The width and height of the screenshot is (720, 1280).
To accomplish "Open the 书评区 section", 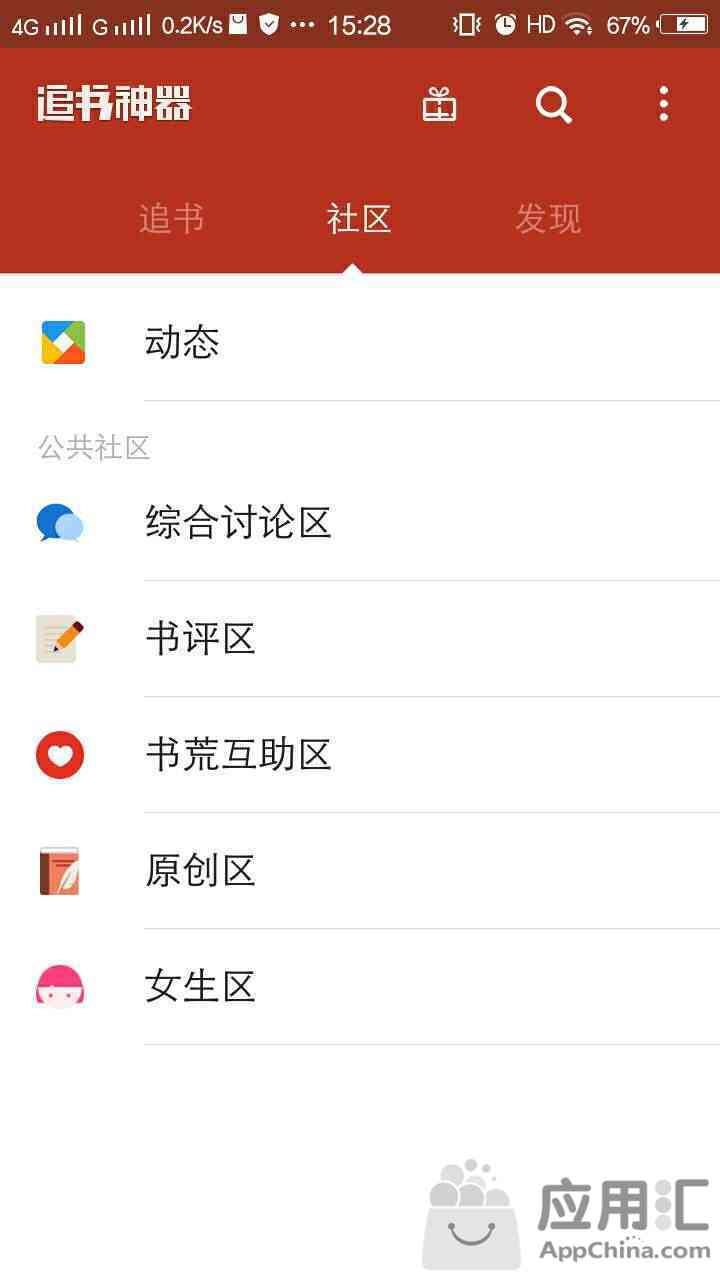I will pyautogui.click(x=360, y=639).
